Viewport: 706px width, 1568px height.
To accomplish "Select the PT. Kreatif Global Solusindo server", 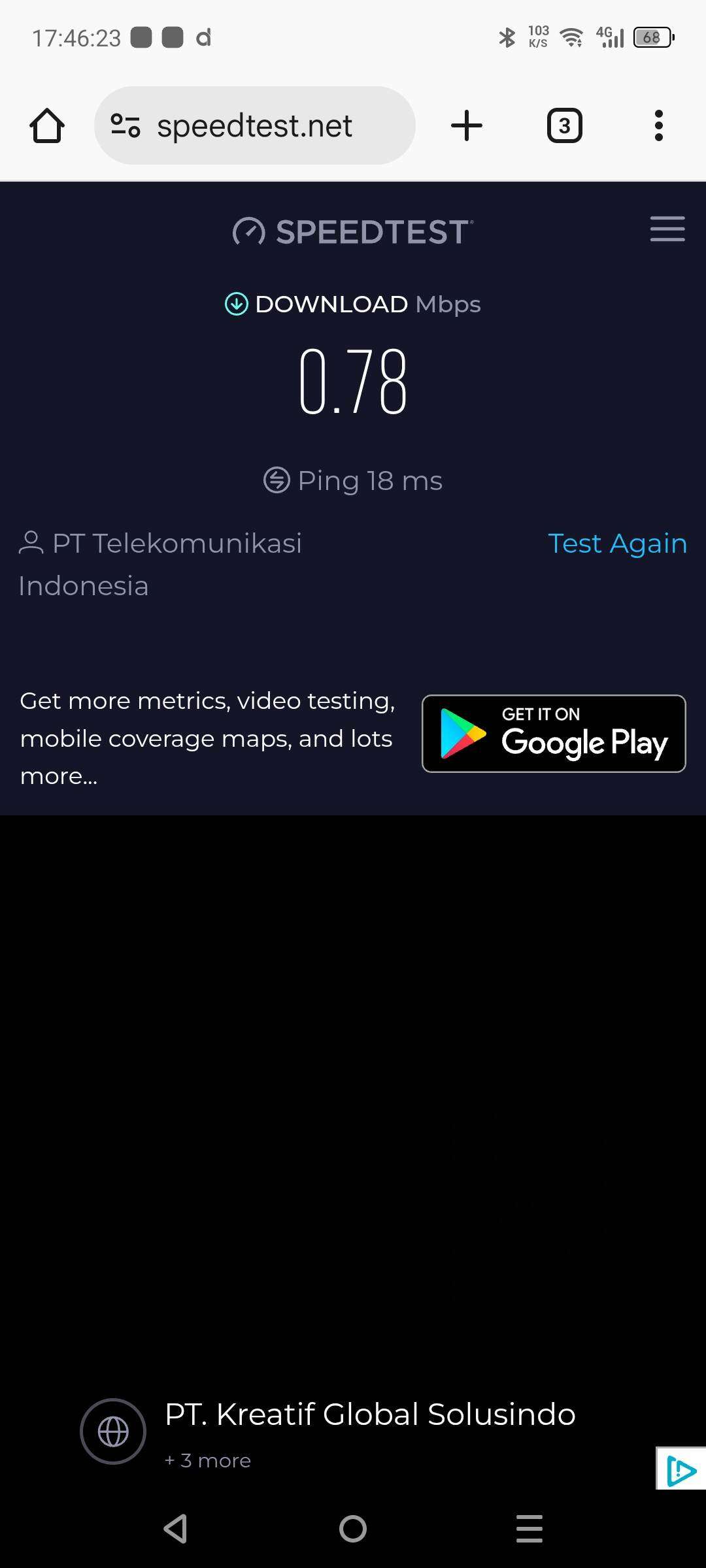I will 369,1414.
